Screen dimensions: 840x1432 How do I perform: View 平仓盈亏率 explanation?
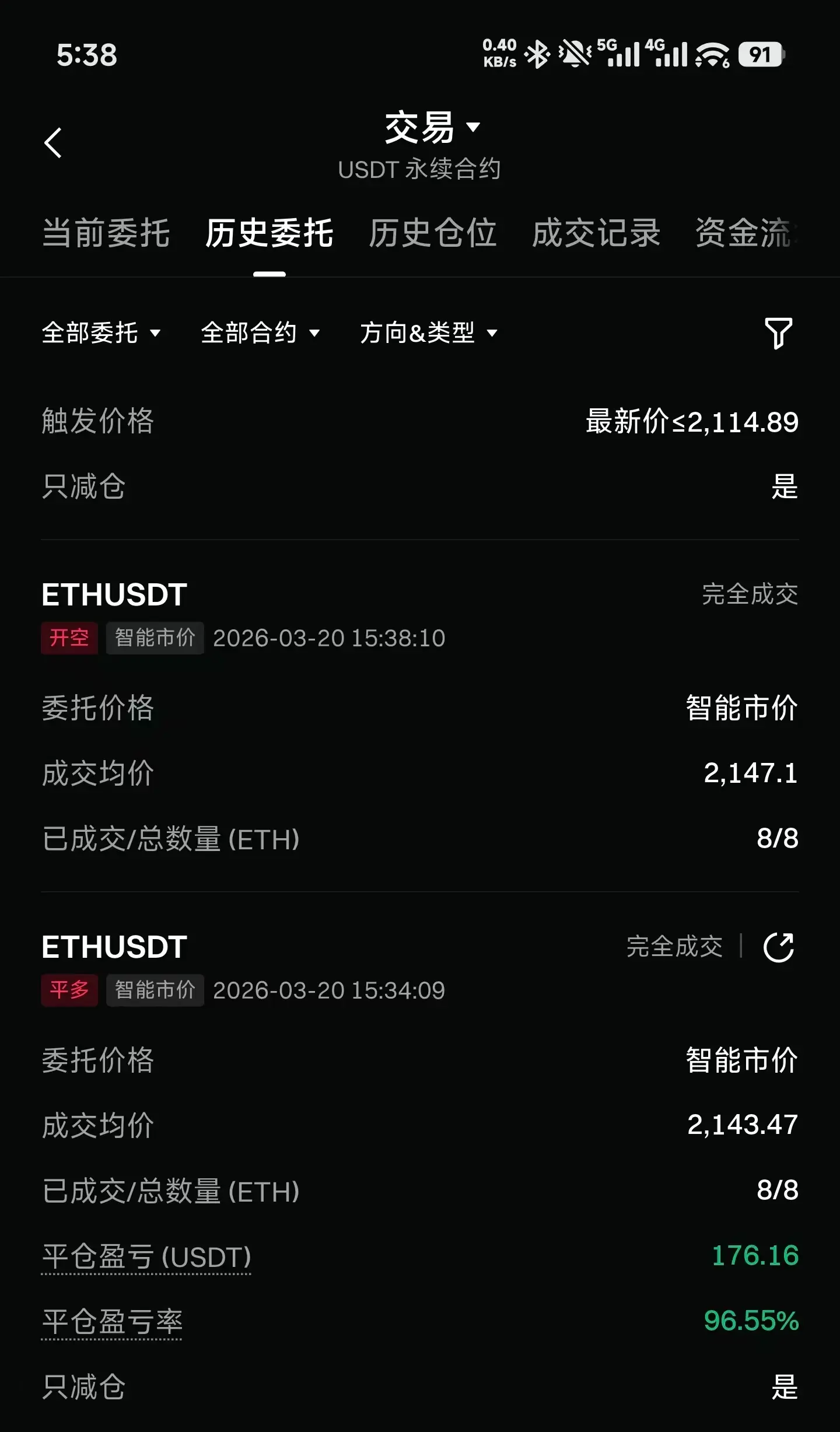point(112,1321)
